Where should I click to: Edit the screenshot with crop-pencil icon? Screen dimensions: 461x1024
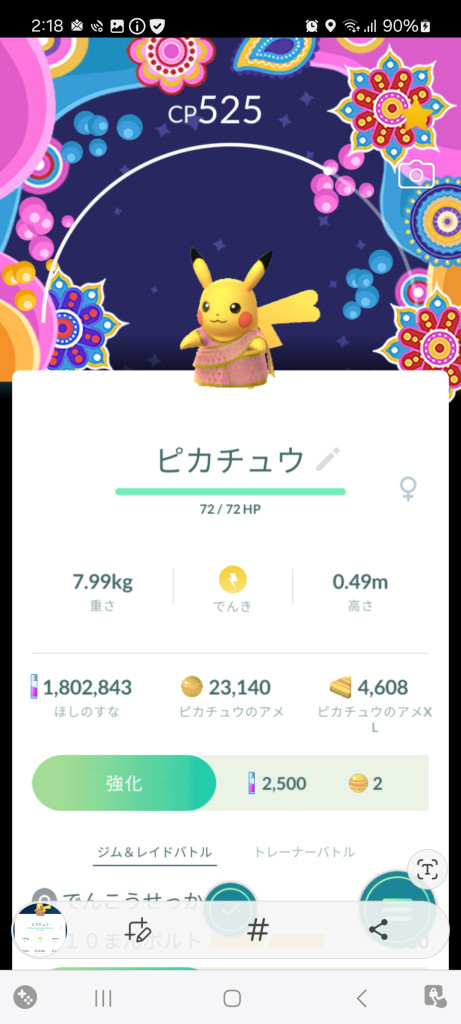pyautogui.click(x=138, y=929)
